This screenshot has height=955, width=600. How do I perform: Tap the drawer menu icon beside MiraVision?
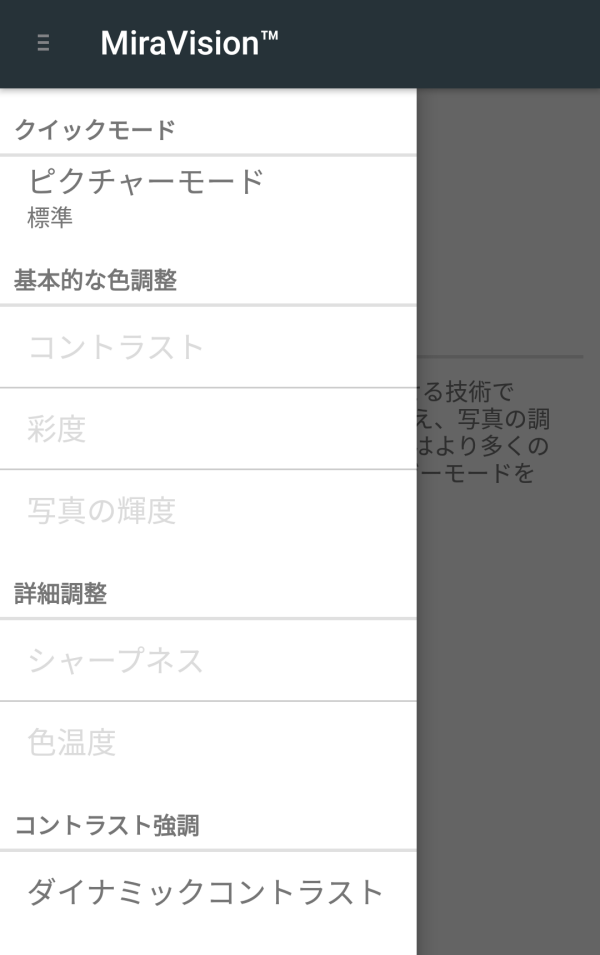pos(43,43)
